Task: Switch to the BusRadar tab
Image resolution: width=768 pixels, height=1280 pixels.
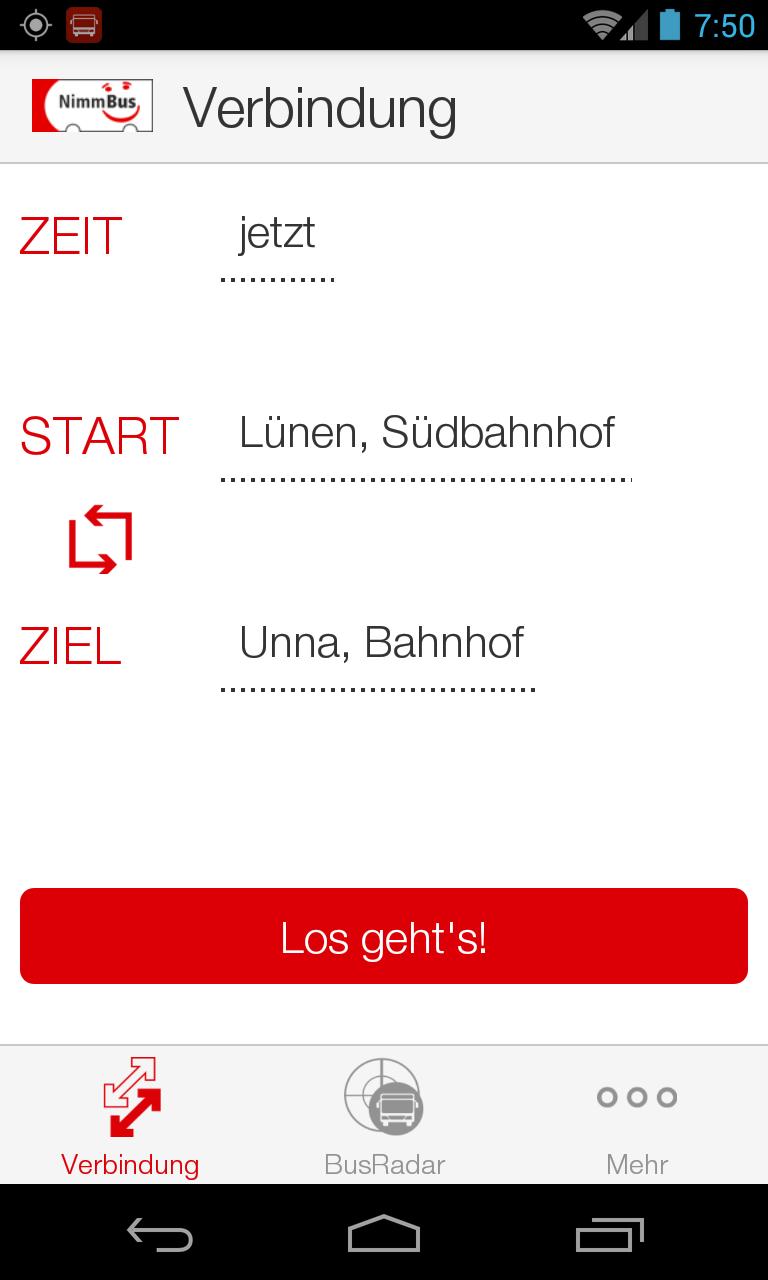Action: [x=384, y=1116]
